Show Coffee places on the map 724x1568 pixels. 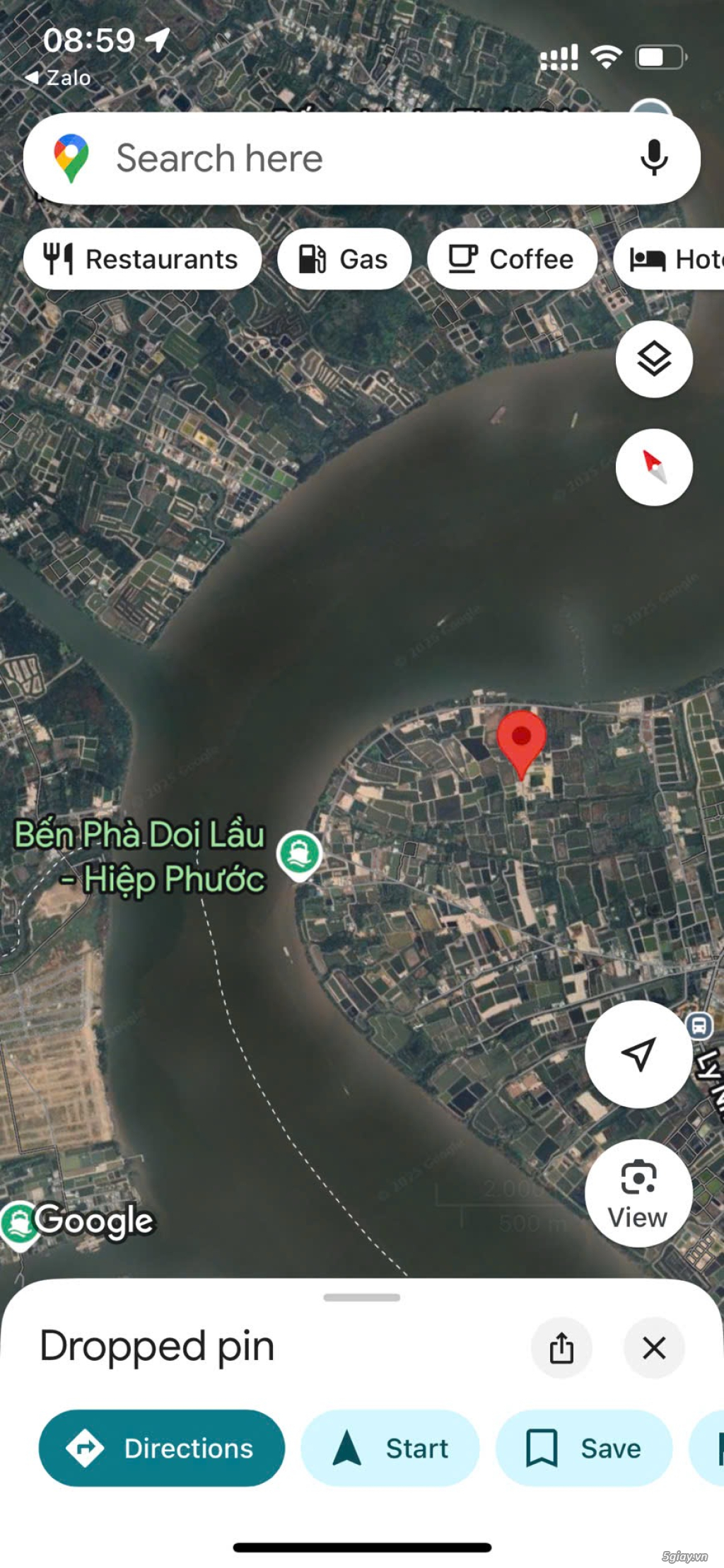(x=512, y=259)
